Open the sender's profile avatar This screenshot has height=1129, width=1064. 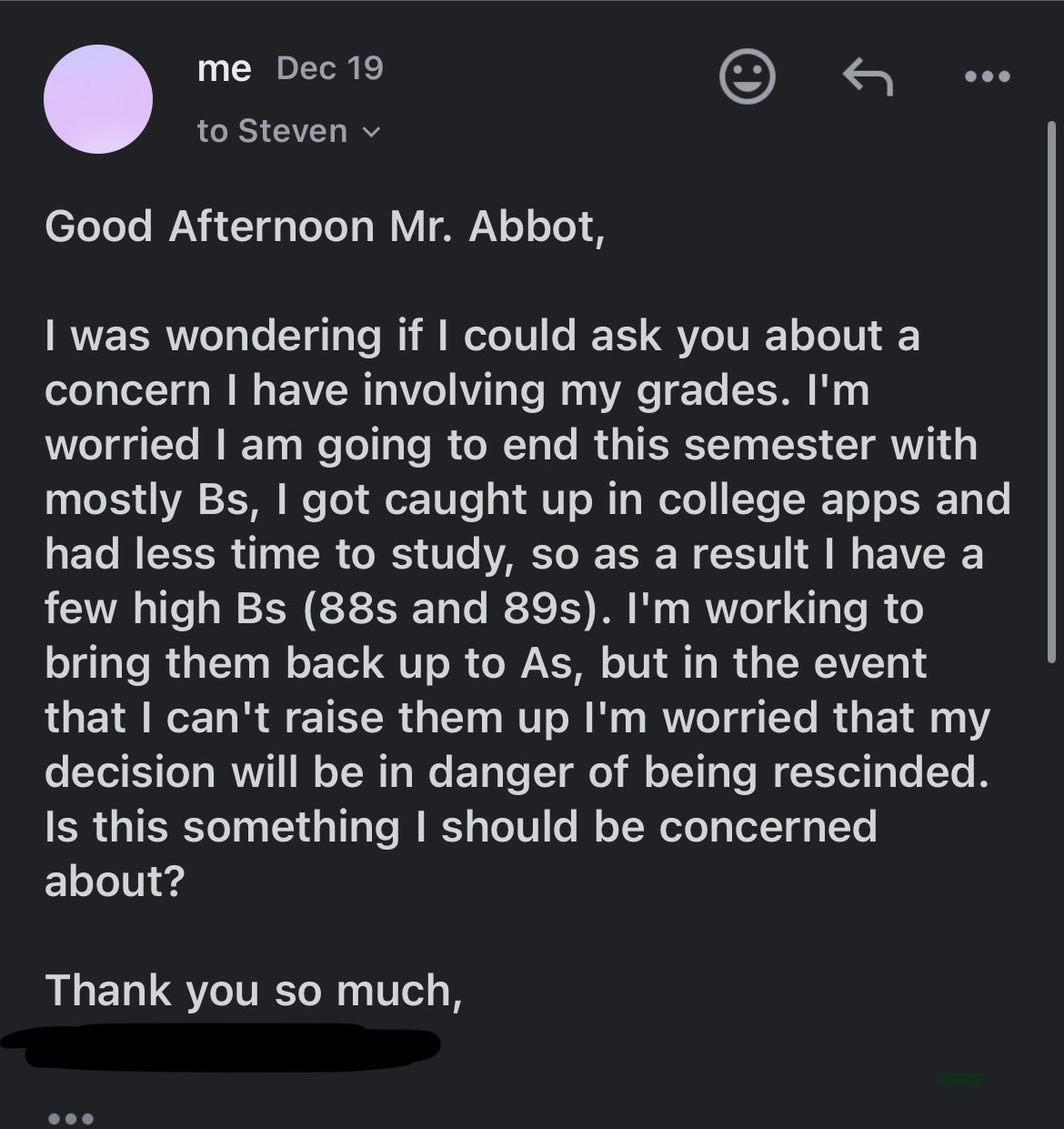coord(98,99)
